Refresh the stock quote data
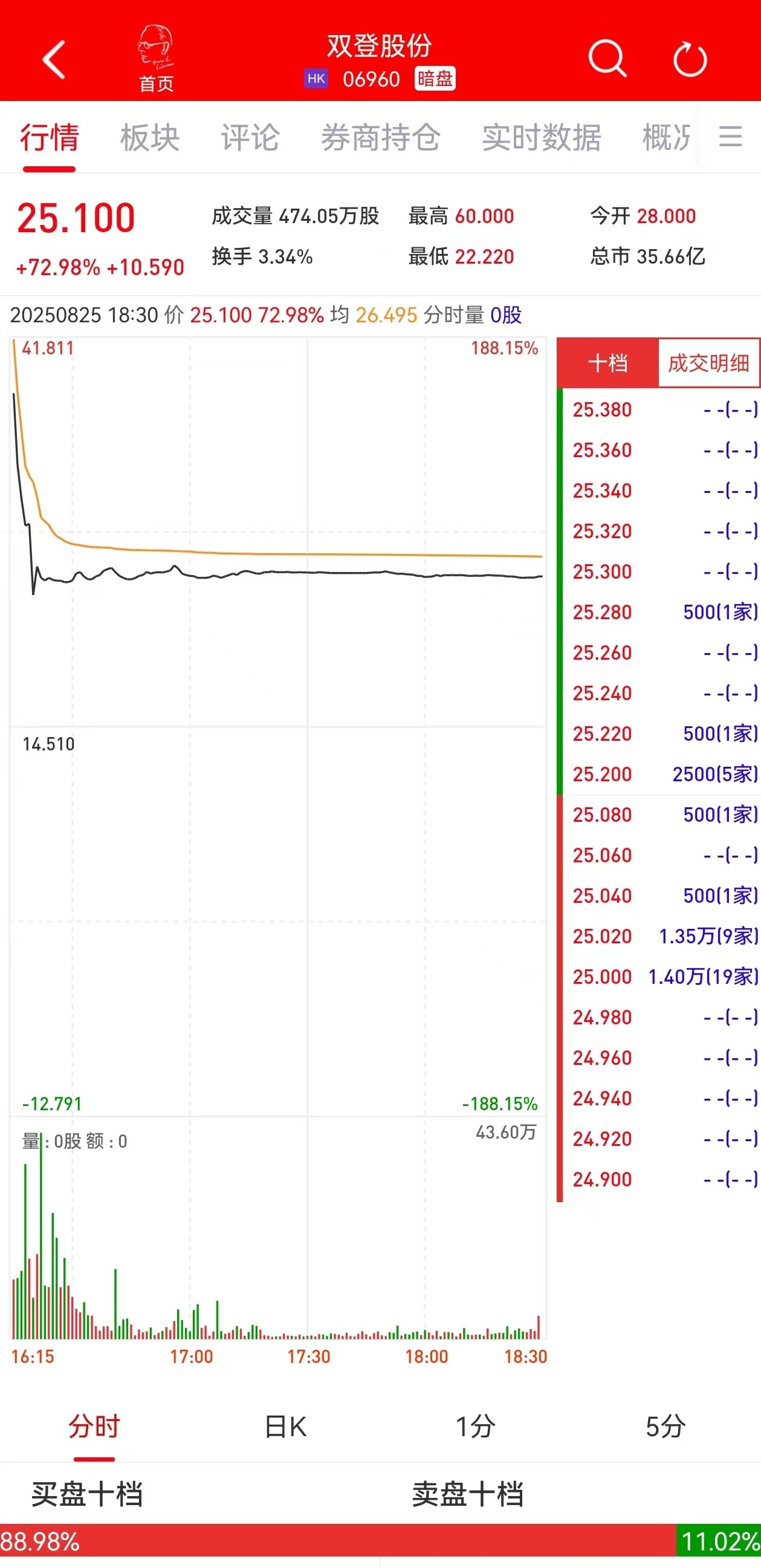 (x=690, y=60)
